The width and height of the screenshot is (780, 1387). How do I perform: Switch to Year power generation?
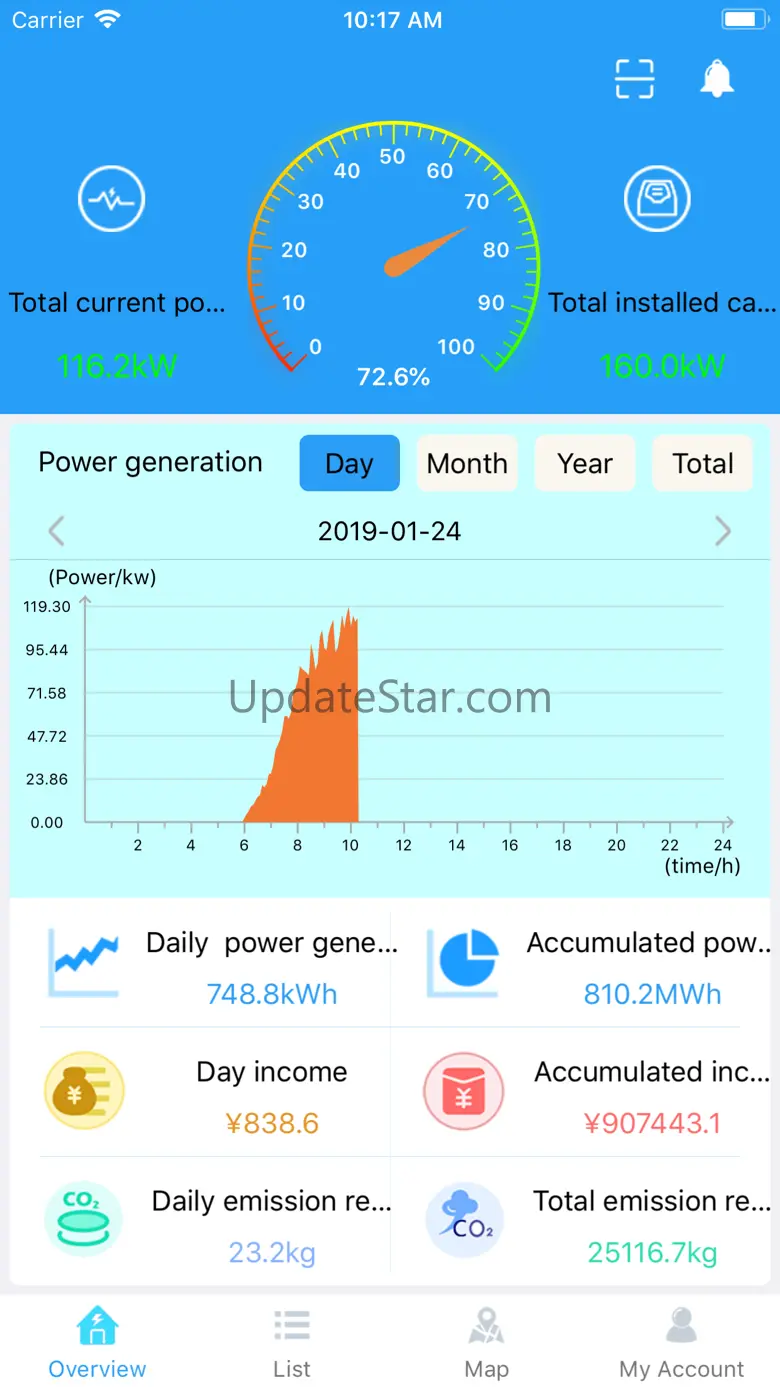pos(585,463)
